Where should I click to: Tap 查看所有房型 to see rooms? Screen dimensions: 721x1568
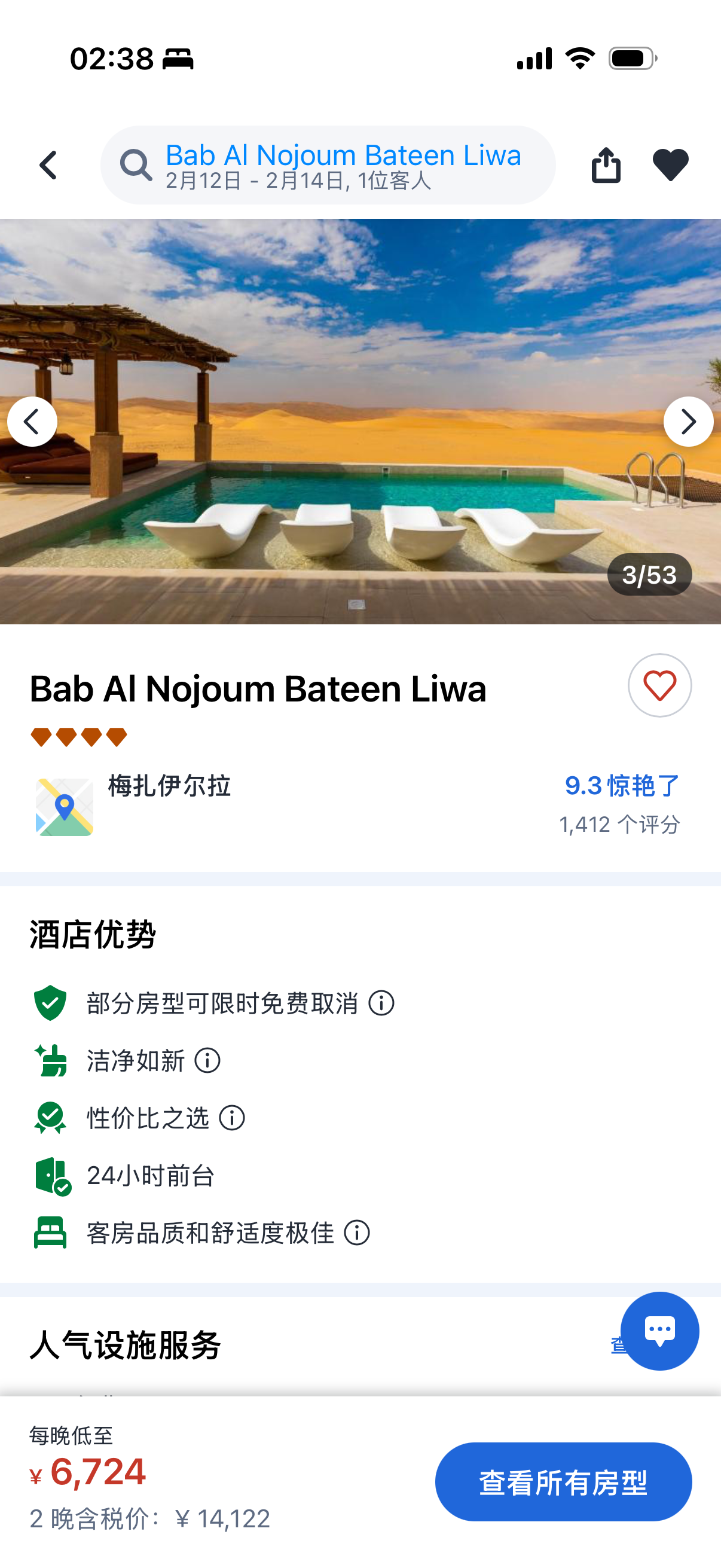tap(563, 1481)
